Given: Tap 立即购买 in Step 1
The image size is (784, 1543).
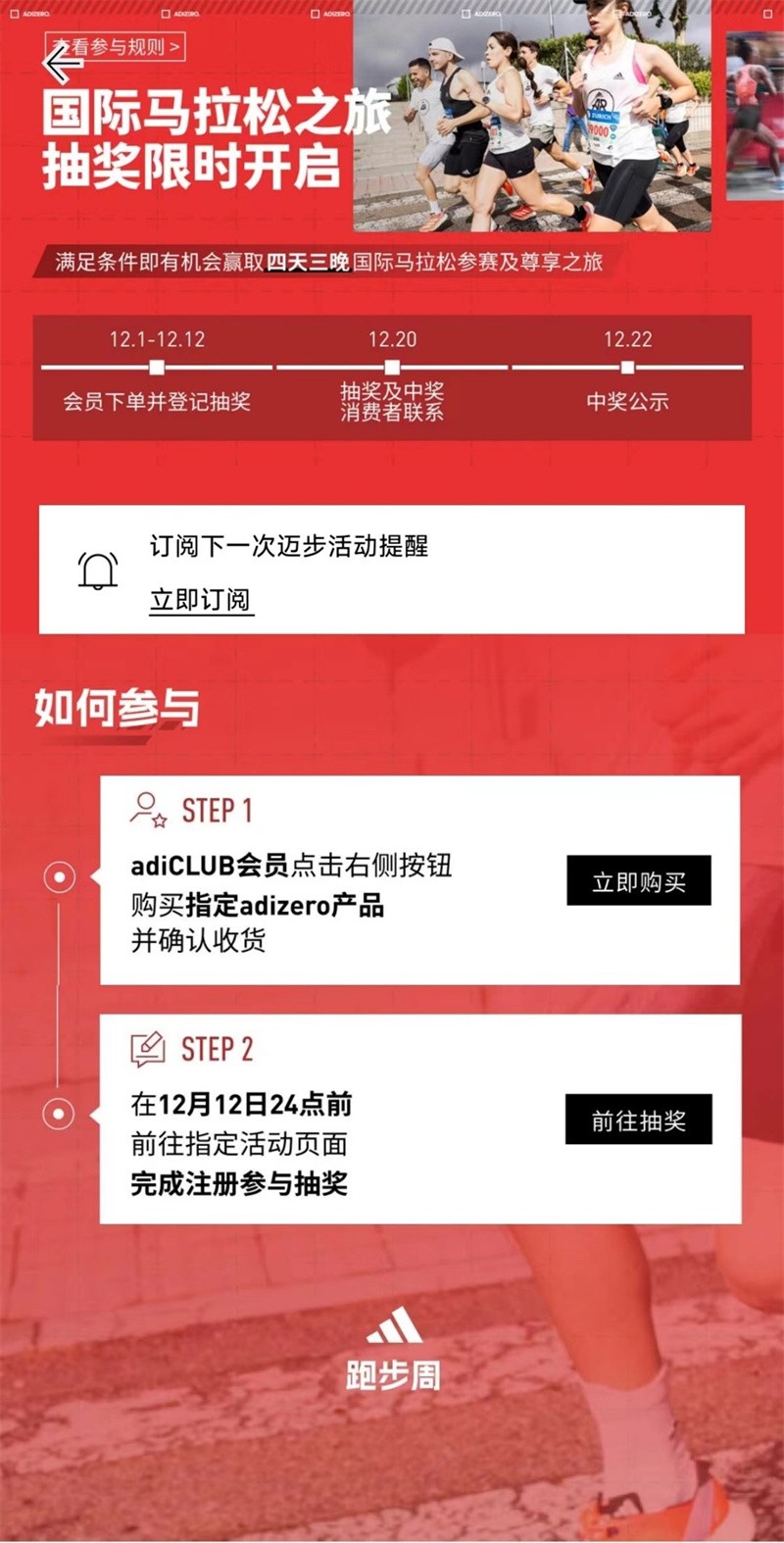Looking at the screenshot, I should (x=638, y=881).
